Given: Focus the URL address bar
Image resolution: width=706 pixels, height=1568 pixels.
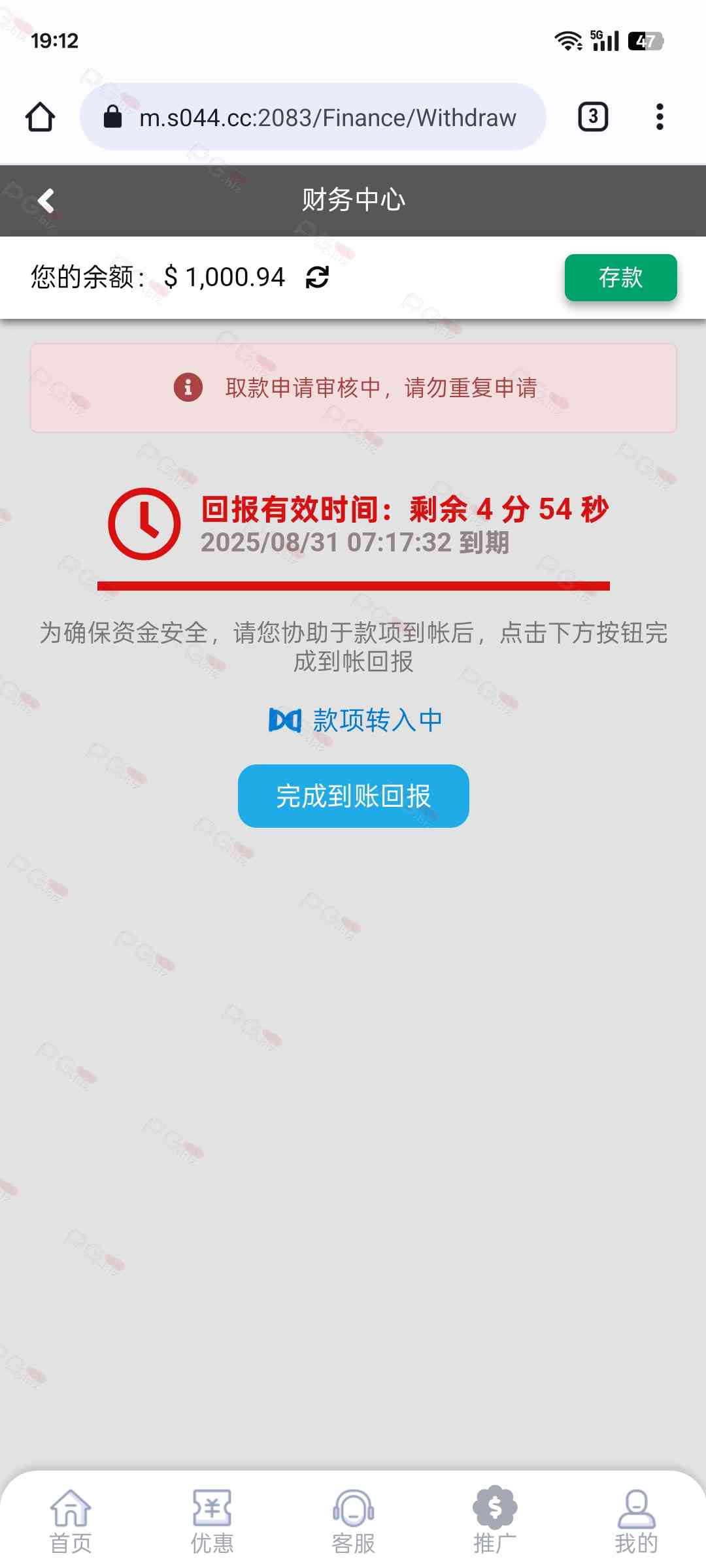Looking at the screenshot, I should pyautogui.click(x=327, y=118).
